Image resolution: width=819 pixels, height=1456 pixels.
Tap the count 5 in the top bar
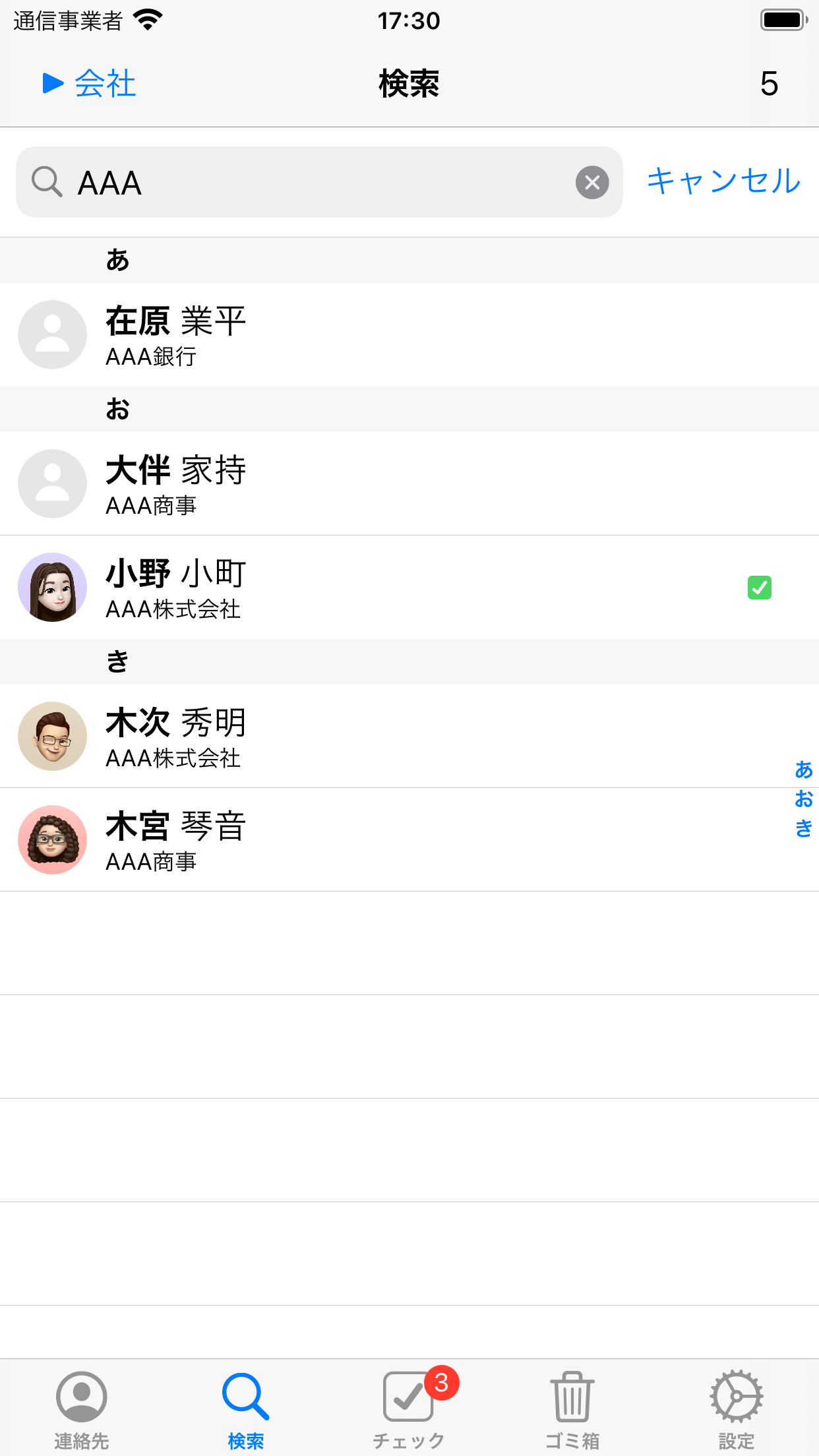[x=770, y=83]
